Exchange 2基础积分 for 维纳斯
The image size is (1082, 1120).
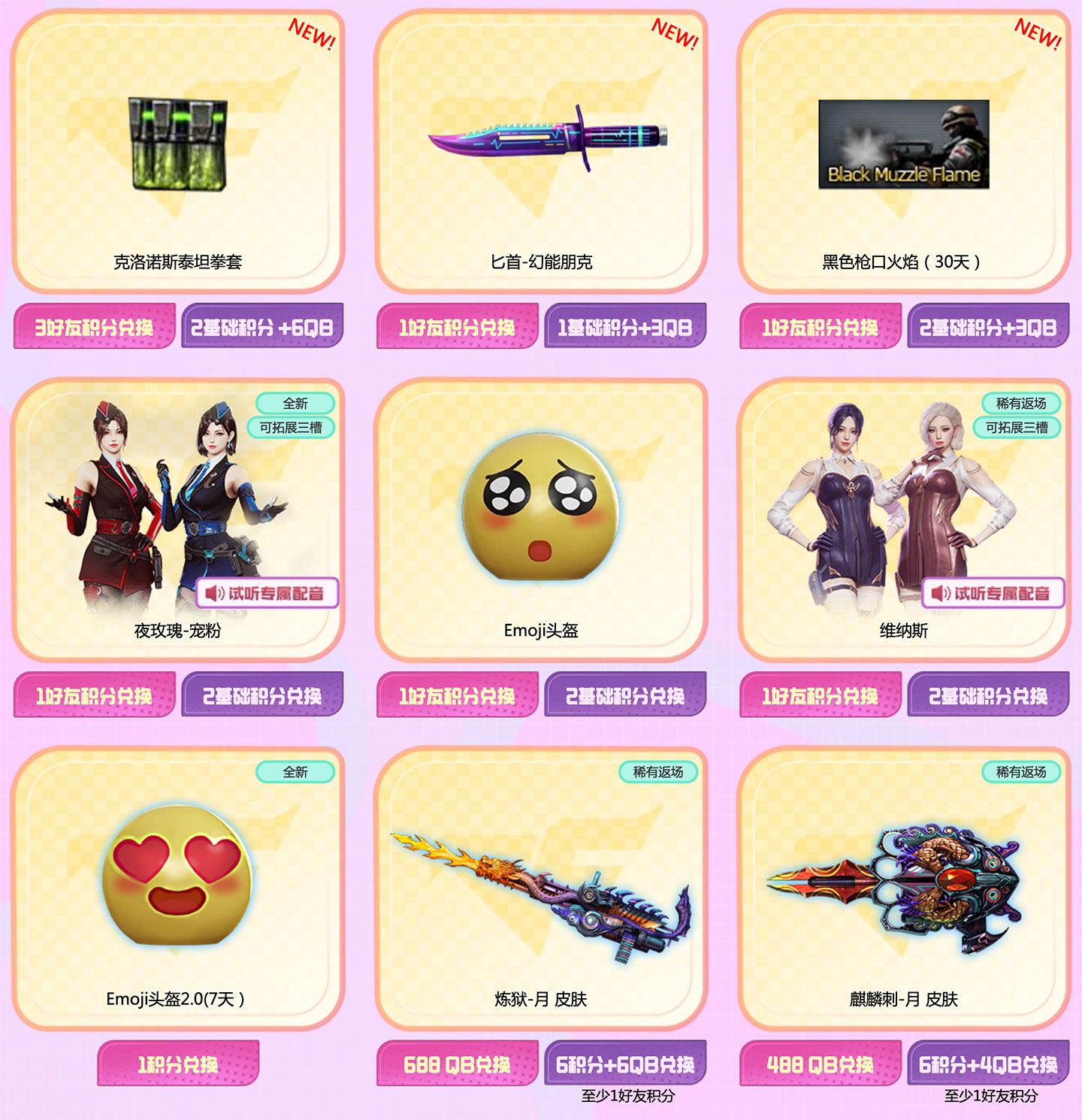988,695
